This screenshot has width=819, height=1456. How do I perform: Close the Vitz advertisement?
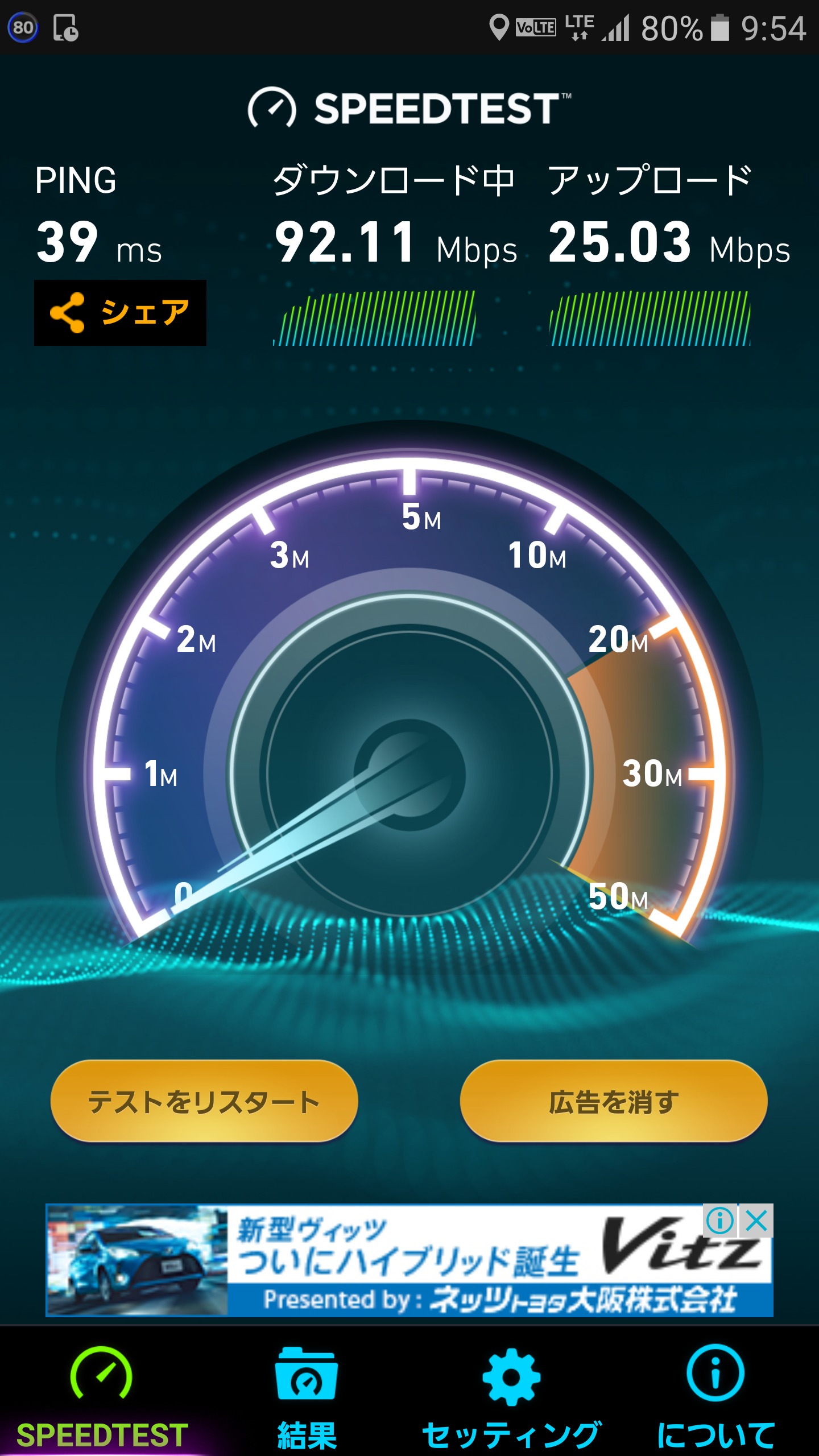coord(756,1221)
